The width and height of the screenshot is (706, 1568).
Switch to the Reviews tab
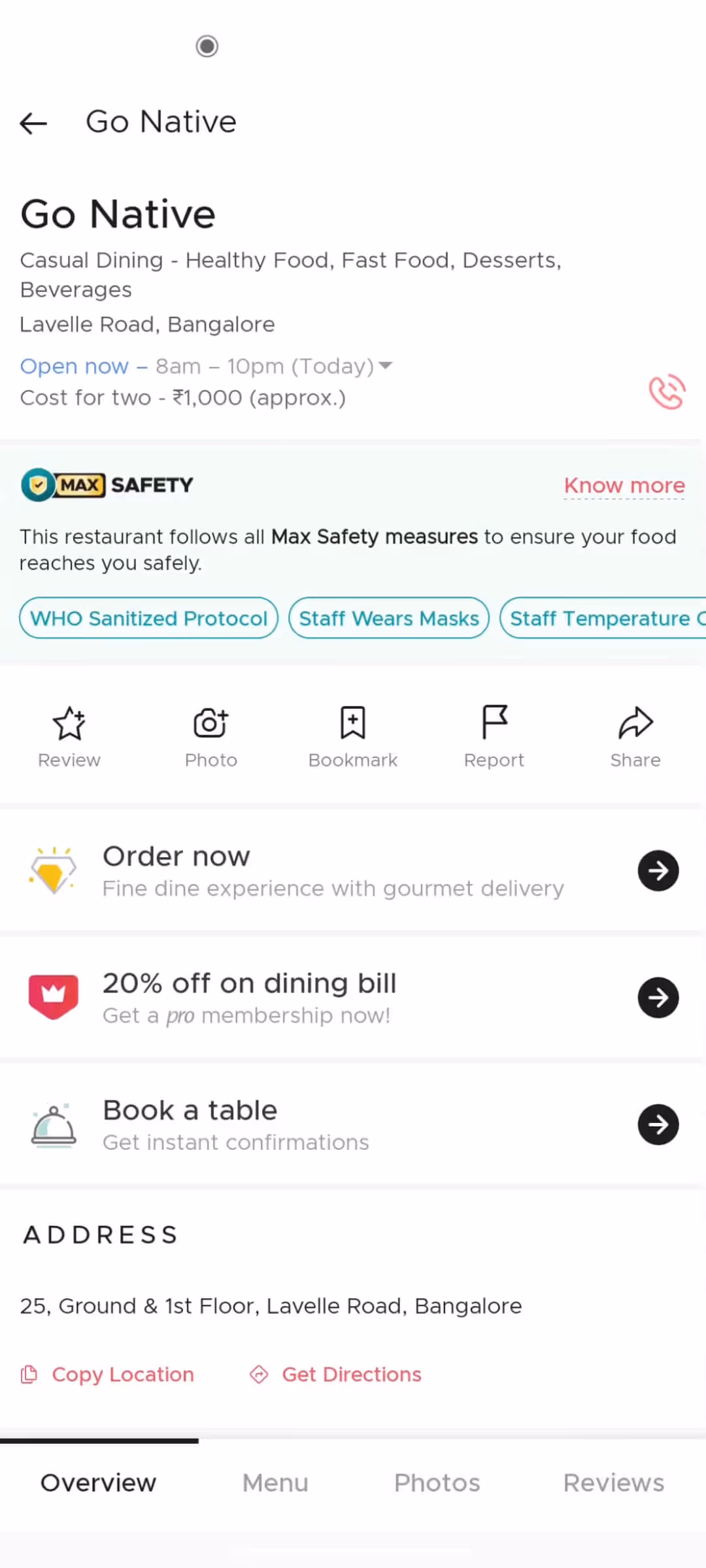(614, 1483)
